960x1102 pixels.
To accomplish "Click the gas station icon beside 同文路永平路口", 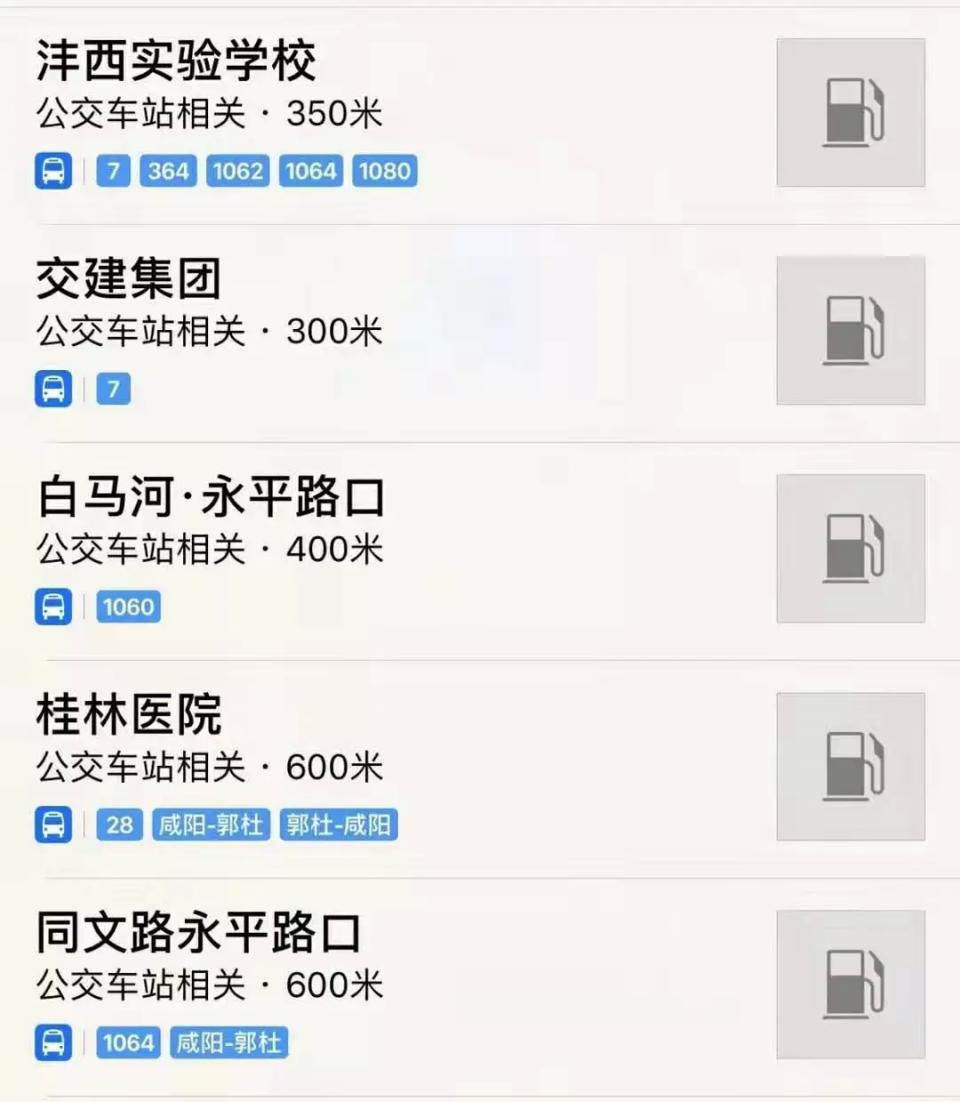I will (850, 983).
